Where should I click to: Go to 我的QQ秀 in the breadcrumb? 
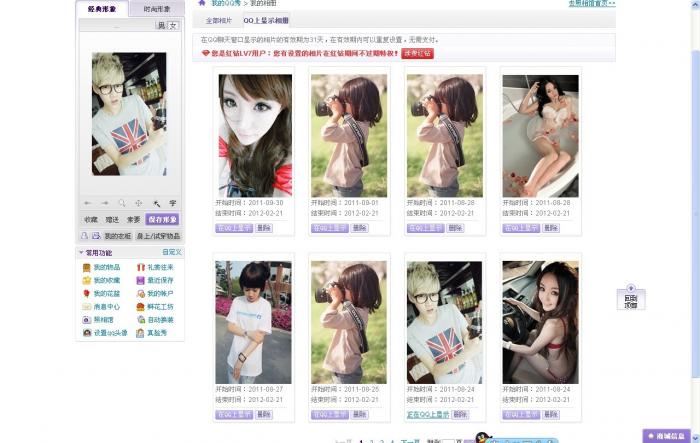tap(225, 4)
